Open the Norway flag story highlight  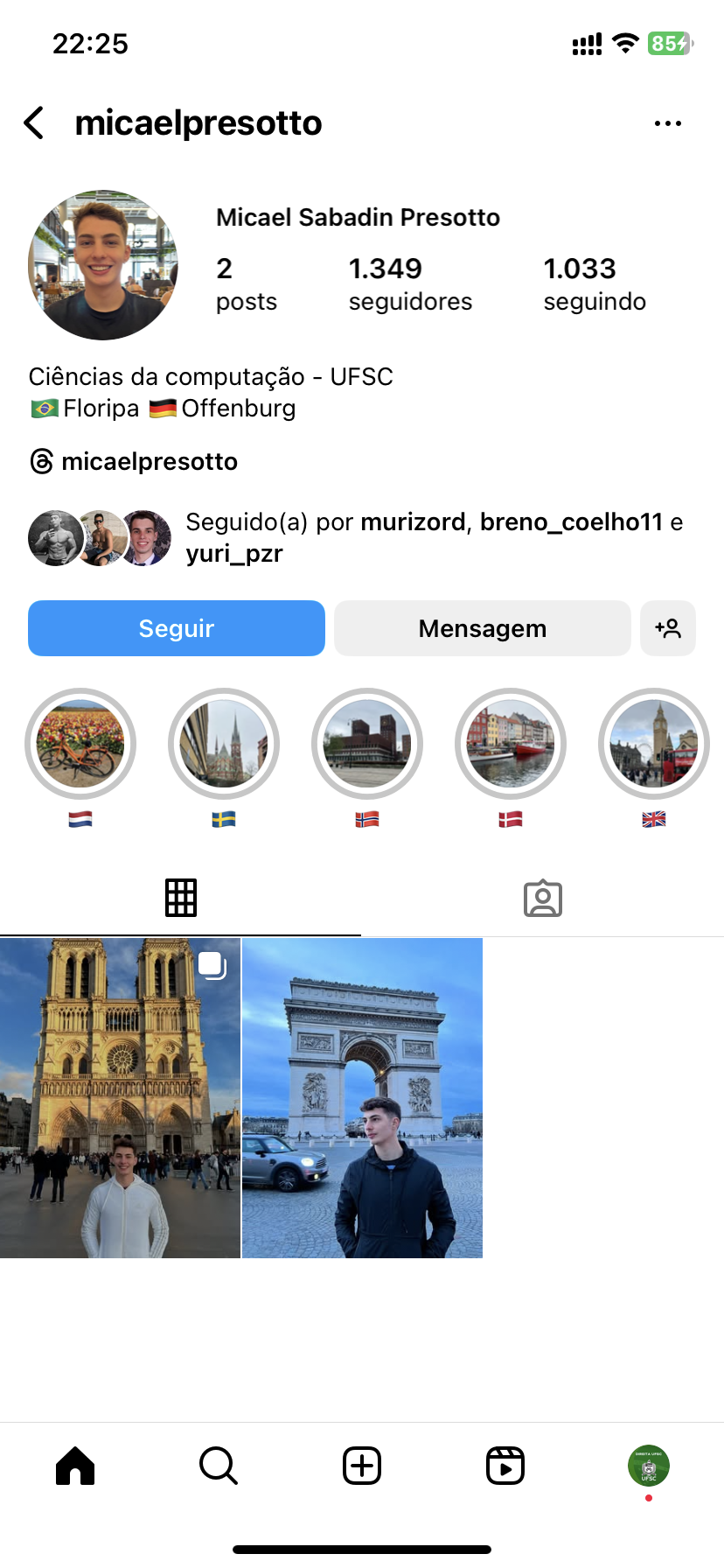(367, 744)
